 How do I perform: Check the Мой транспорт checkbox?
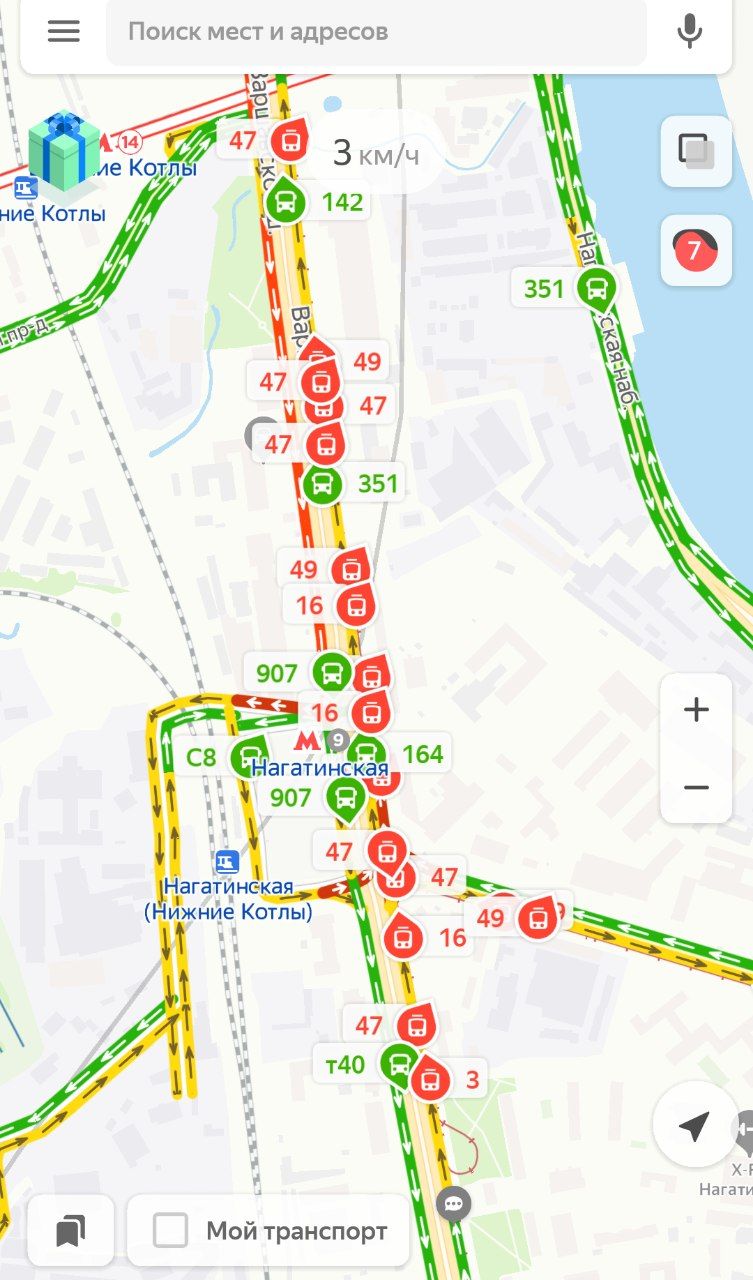[170, 1231]
